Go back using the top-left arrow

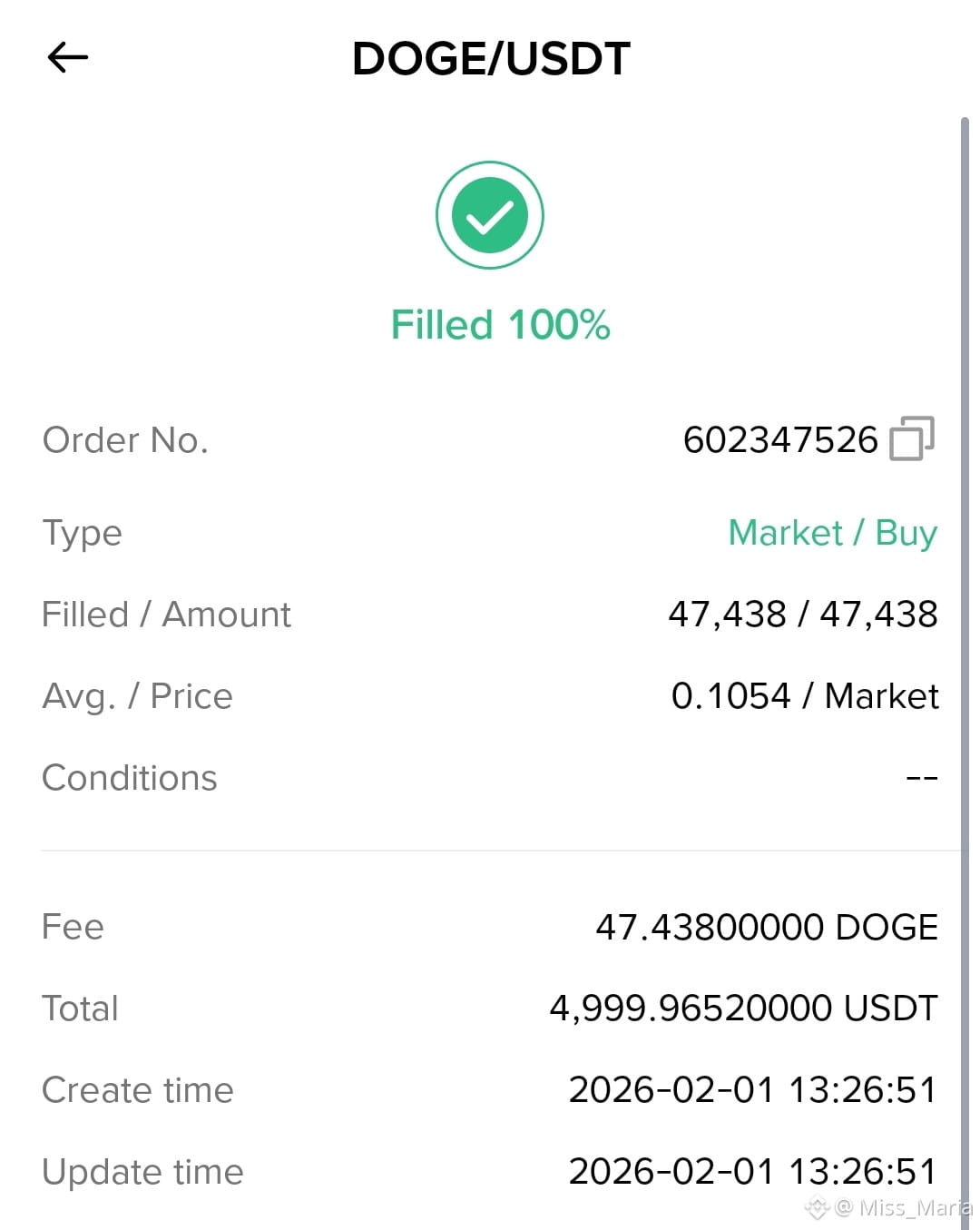(x=68, y=58)
